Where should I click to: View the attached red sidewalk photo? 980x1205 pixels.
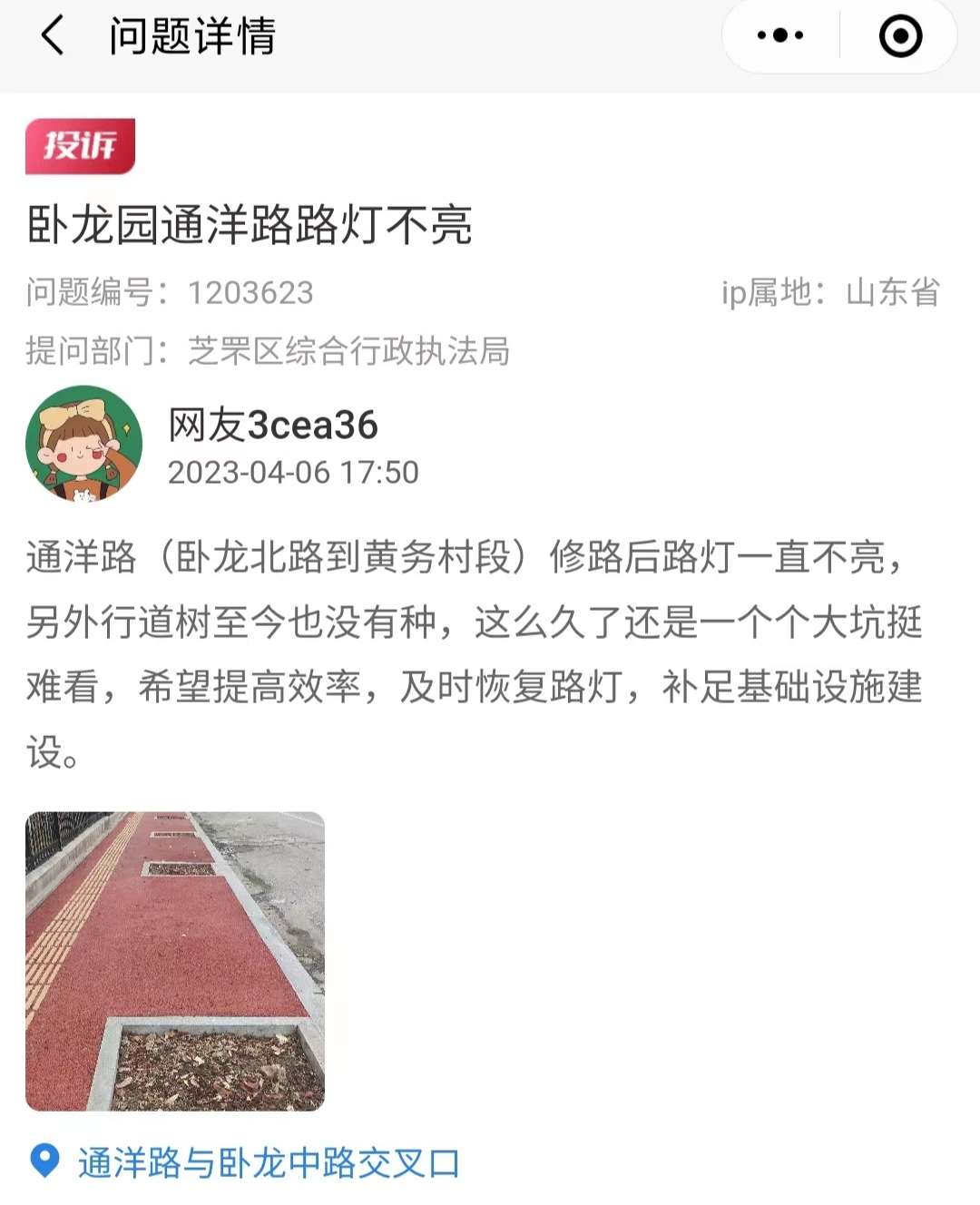[175, 961]
